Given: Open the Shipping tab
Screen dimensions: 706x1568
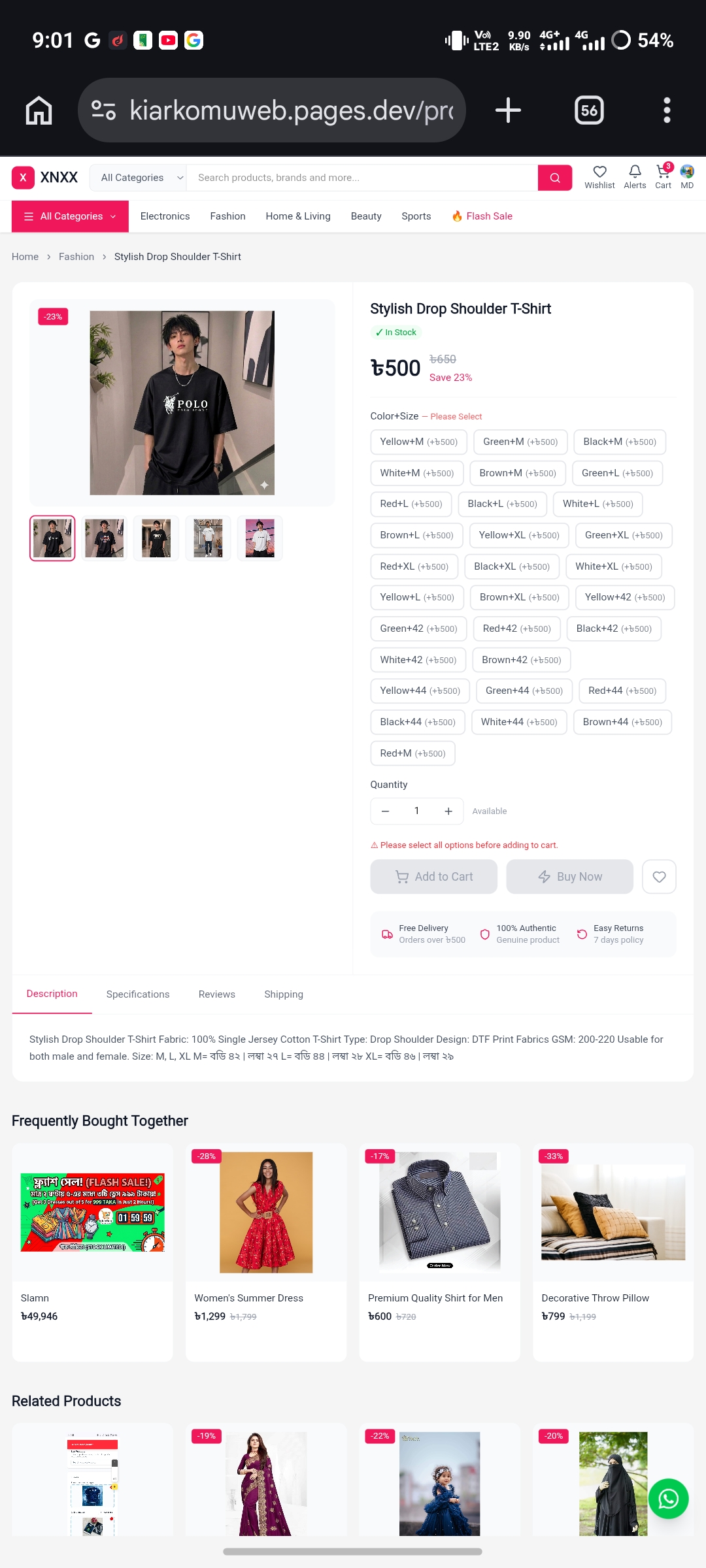Looking at the screenshot, I should pos(284,994).
